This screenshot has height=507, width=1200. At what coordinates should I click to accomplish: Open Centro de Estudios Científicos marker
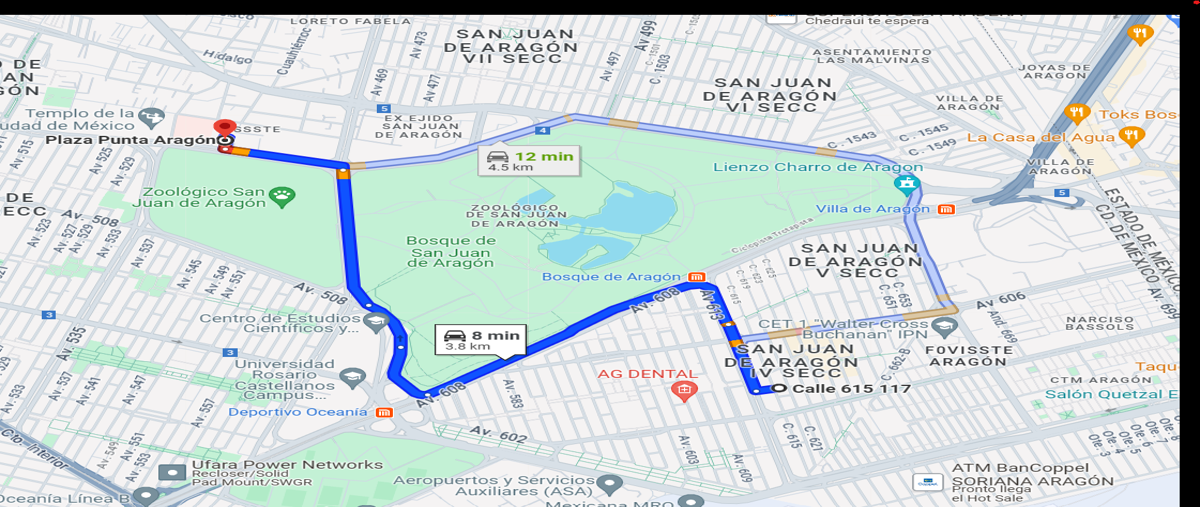click(x=376, y=322)
